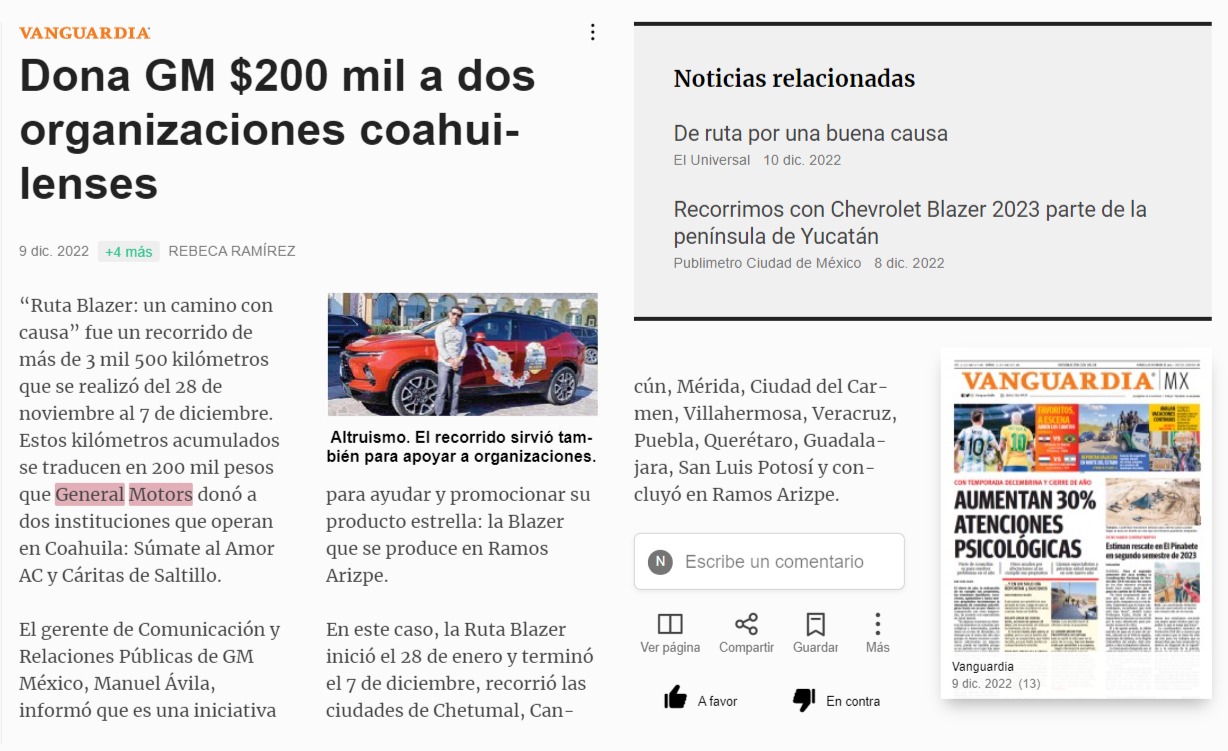Image resolution: width=1228 pixels, height=751 pixels.
Task: Select Ver página to view full page
Action: point(670,634)
